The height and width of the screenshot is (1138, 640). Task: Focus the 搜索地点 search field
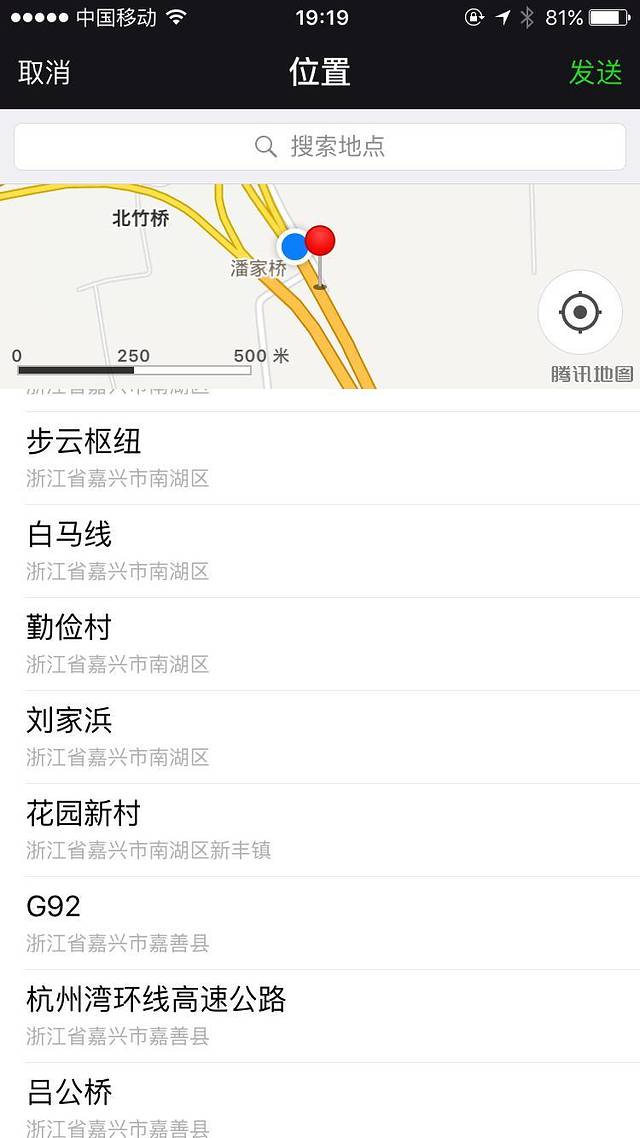click(320, 147)
